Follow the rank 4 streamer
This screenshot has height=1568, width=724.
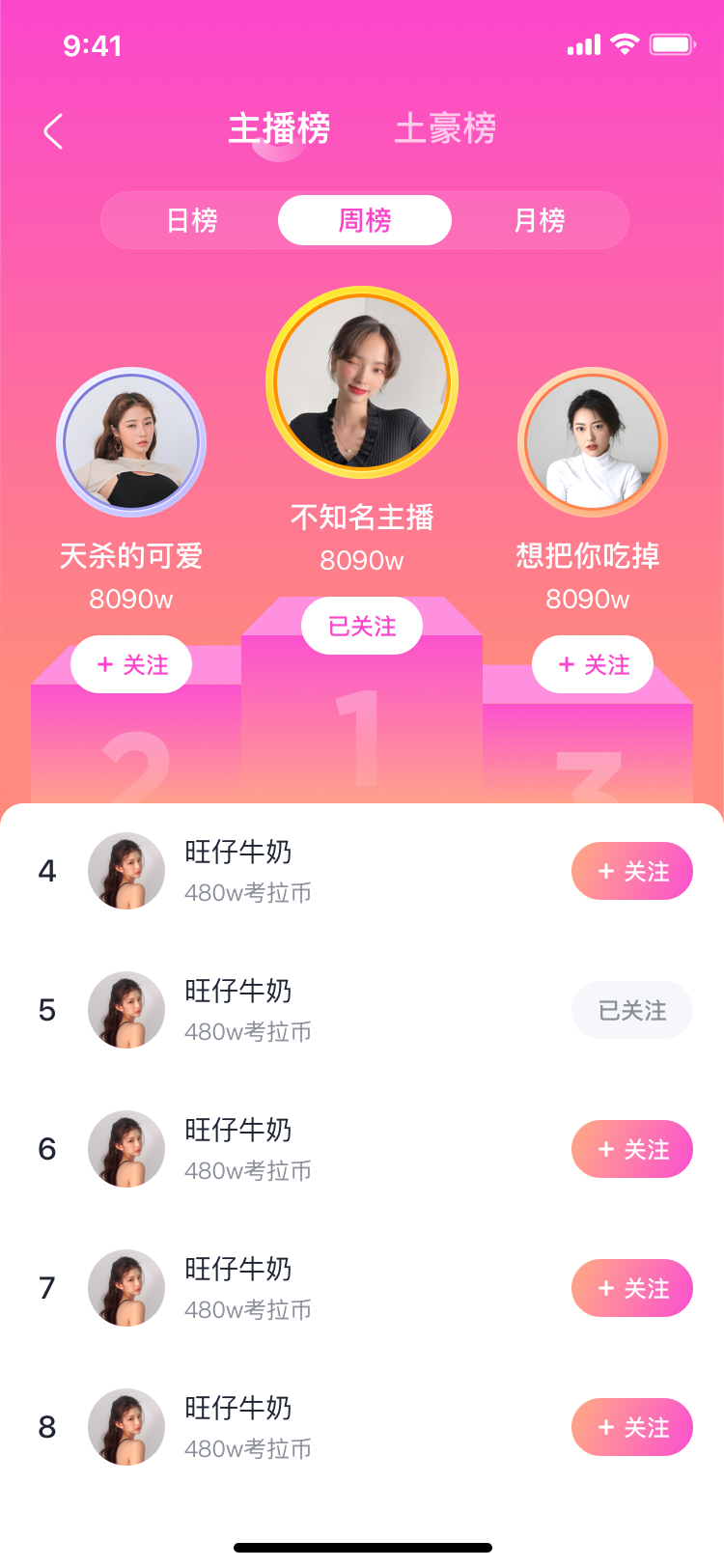coord(632,871)
